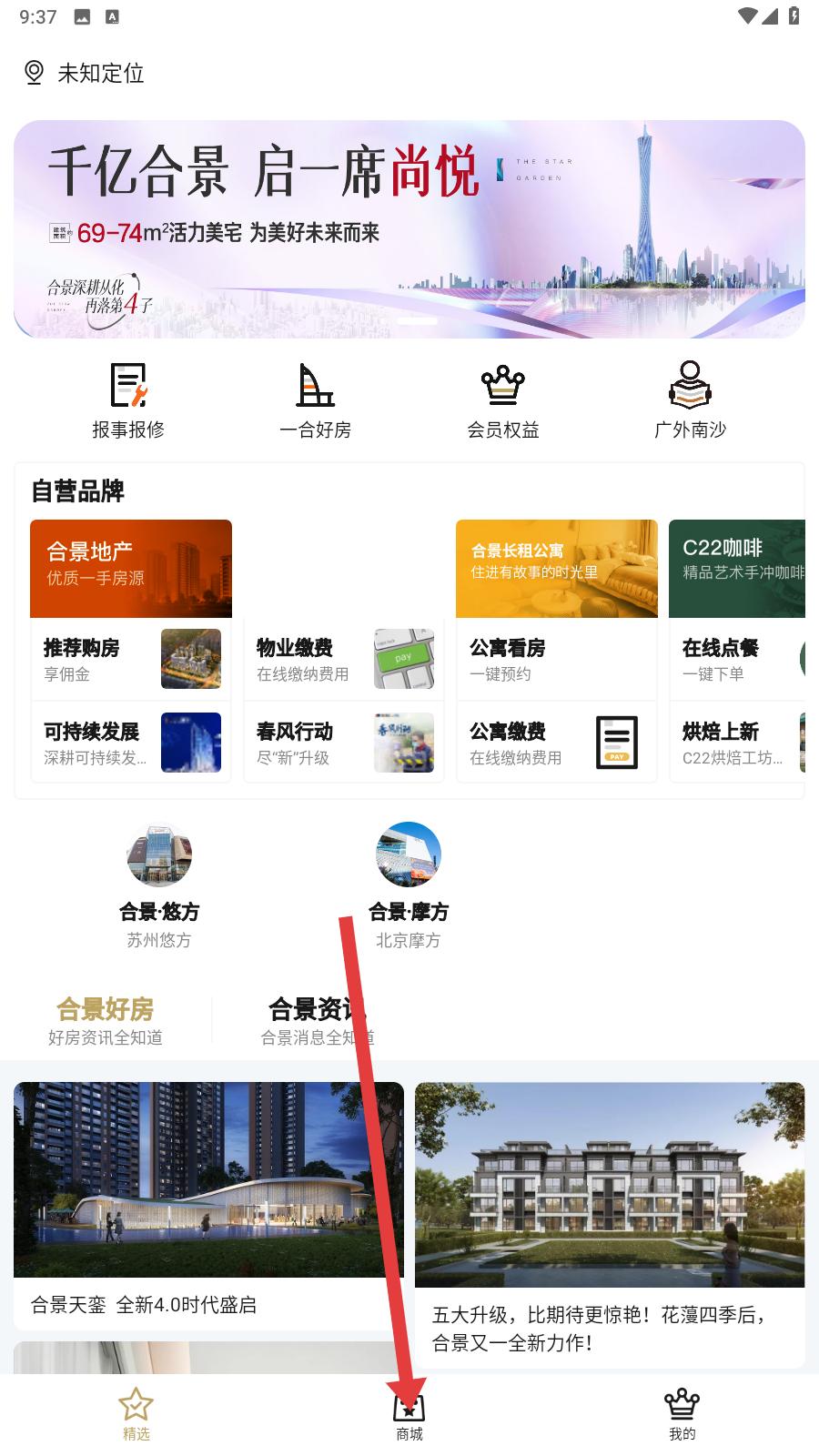Open 合景·摩方 北京摩方 mall
The image size is (819, 1456).
tap(409, 886)
